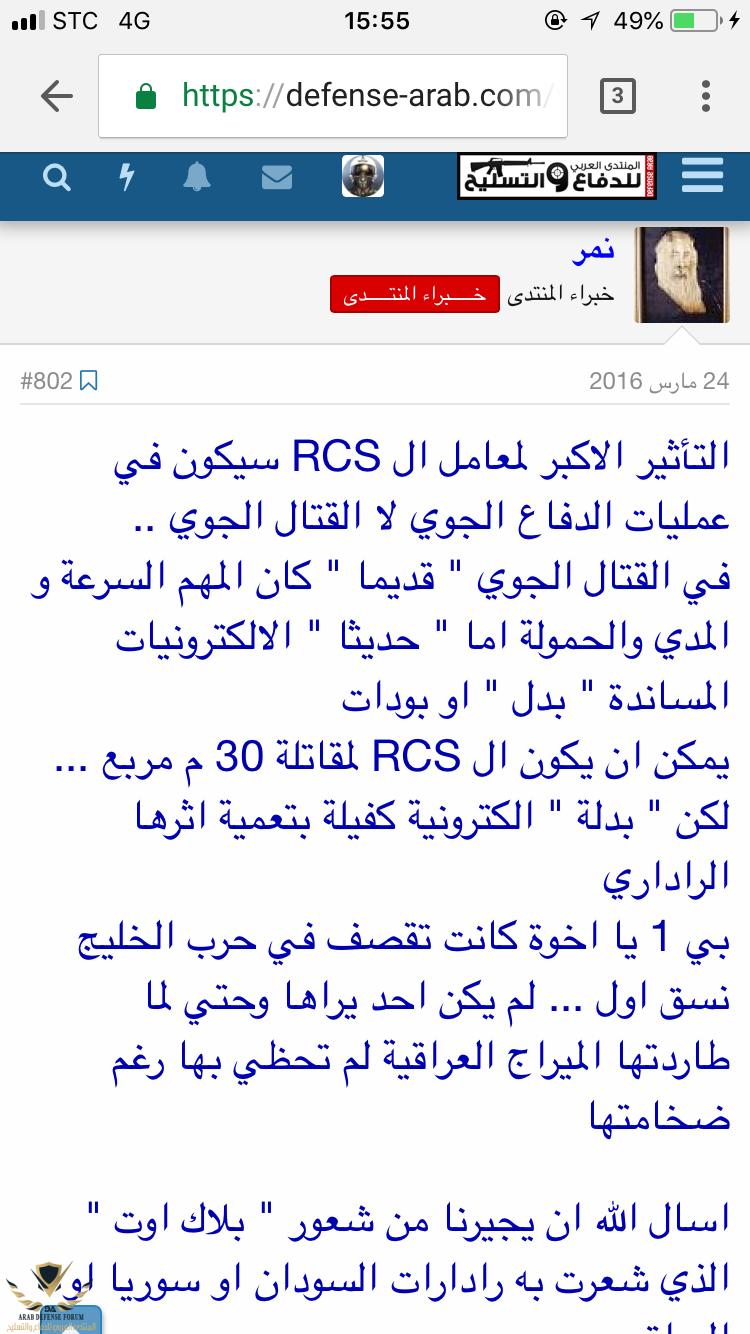Bookmark post #802
The image size is (750, 1334).
point(88,381)
